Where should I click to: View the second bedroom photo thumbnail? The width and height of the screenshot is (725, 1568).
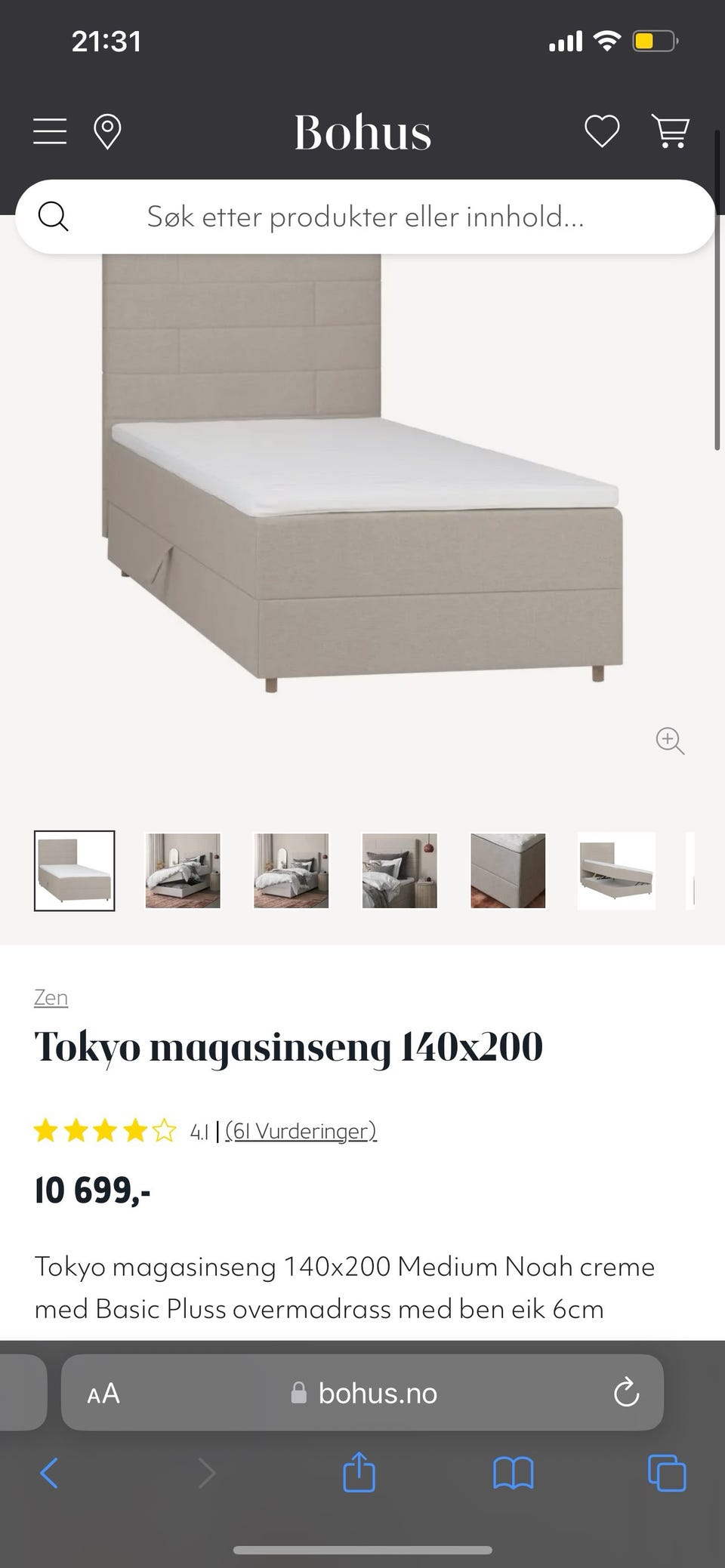click(x=183, y=870)
